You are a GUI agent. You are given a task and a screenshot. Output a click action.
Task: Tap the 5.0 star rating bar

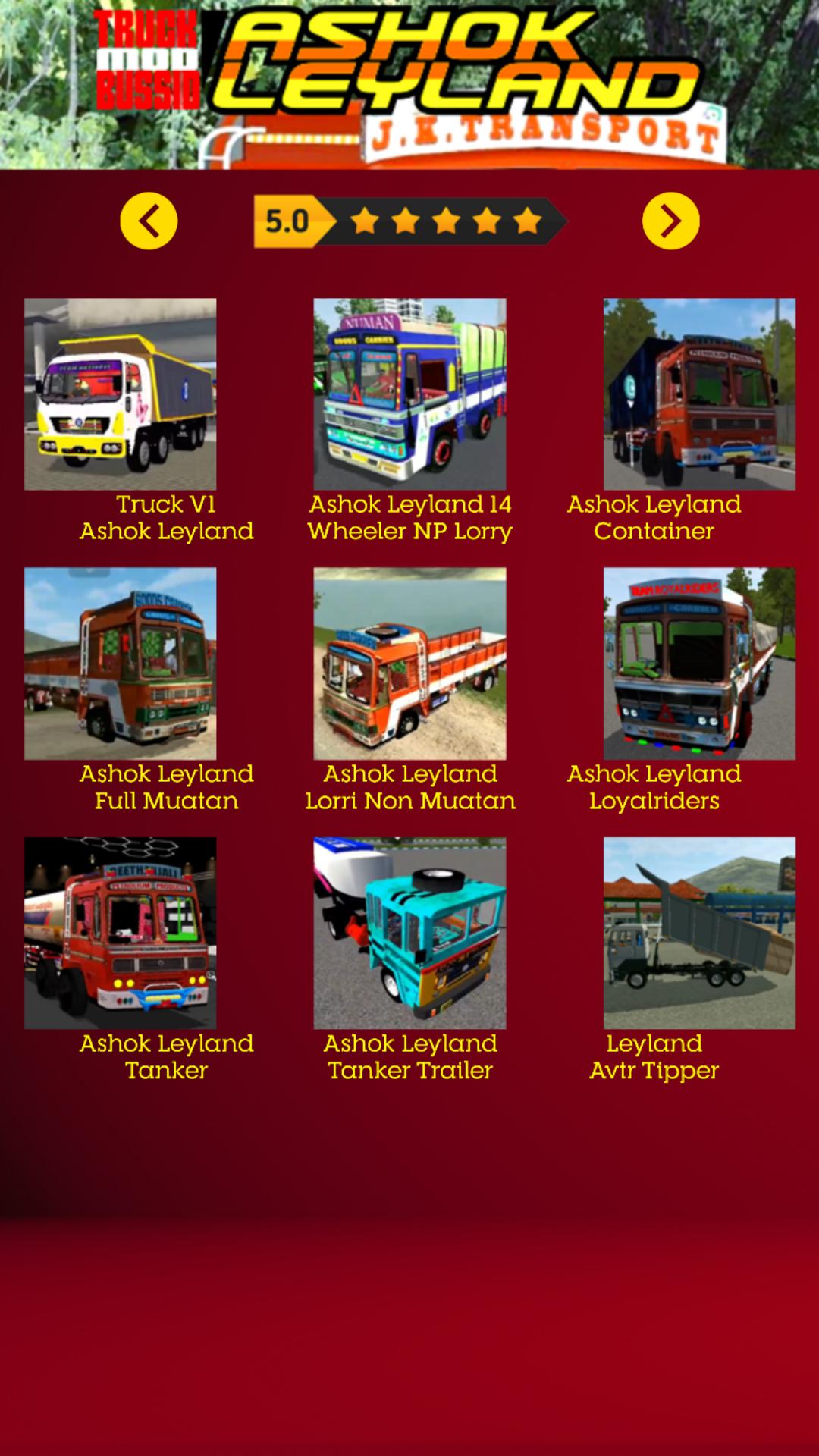(410, 221)
